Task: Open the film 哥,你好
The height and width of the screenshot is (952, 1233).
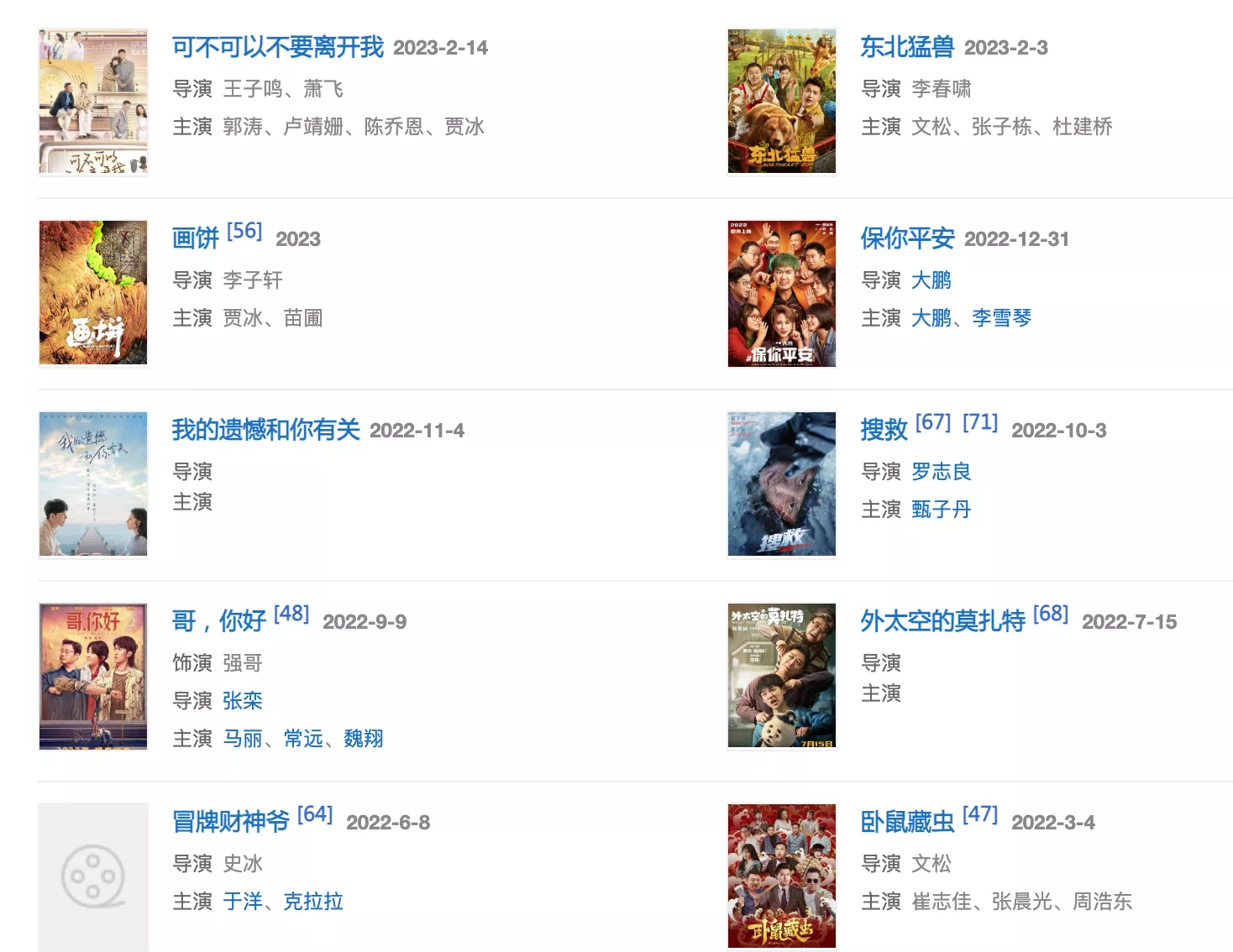Action: click(218, 621)
